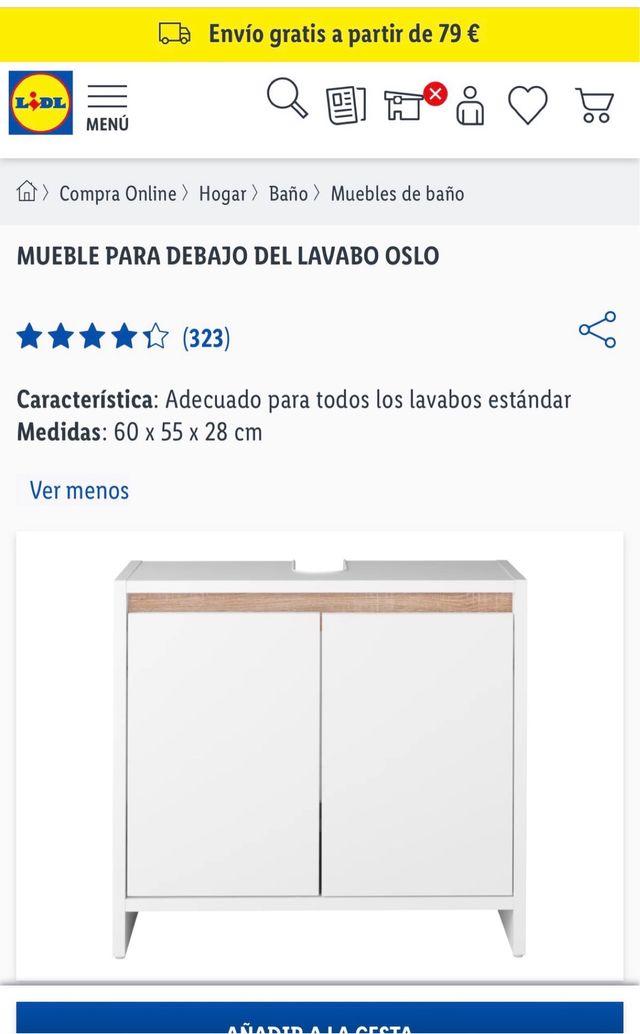Open the Compra Online breadcrumb

pyautogui.click(x=117, y=194)
